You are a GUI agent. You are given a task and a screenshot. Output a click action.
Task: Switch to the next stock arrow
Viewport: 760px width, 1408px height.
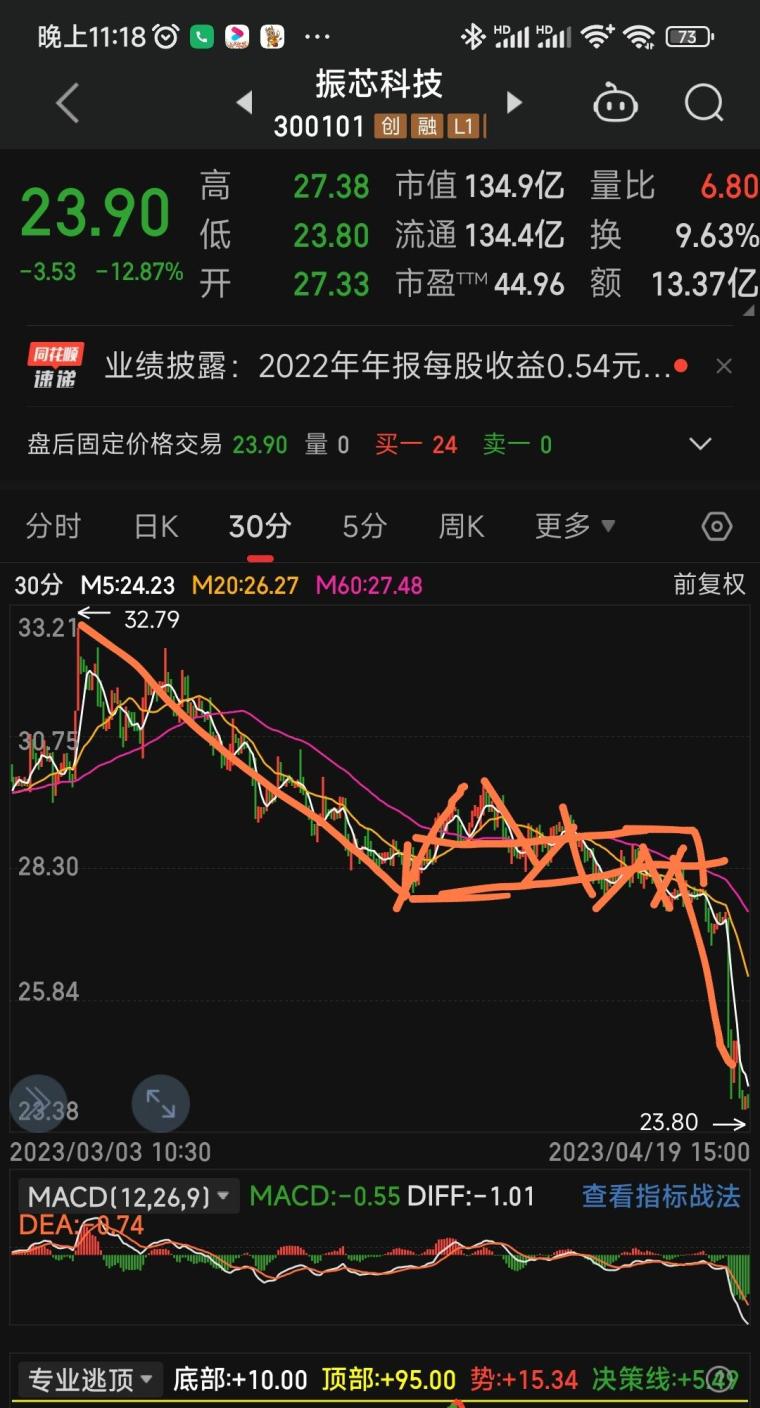tap(514, 102)
